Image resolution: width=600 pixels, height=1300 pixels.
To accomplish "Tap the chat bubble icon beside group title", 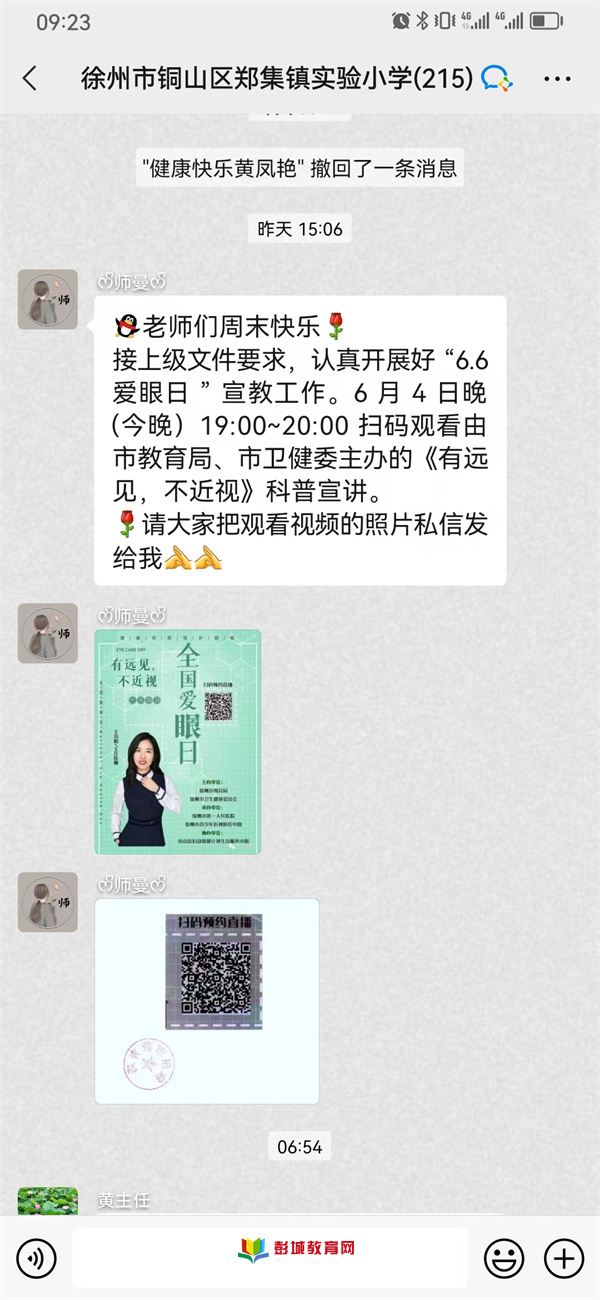I will pos(497,79).
